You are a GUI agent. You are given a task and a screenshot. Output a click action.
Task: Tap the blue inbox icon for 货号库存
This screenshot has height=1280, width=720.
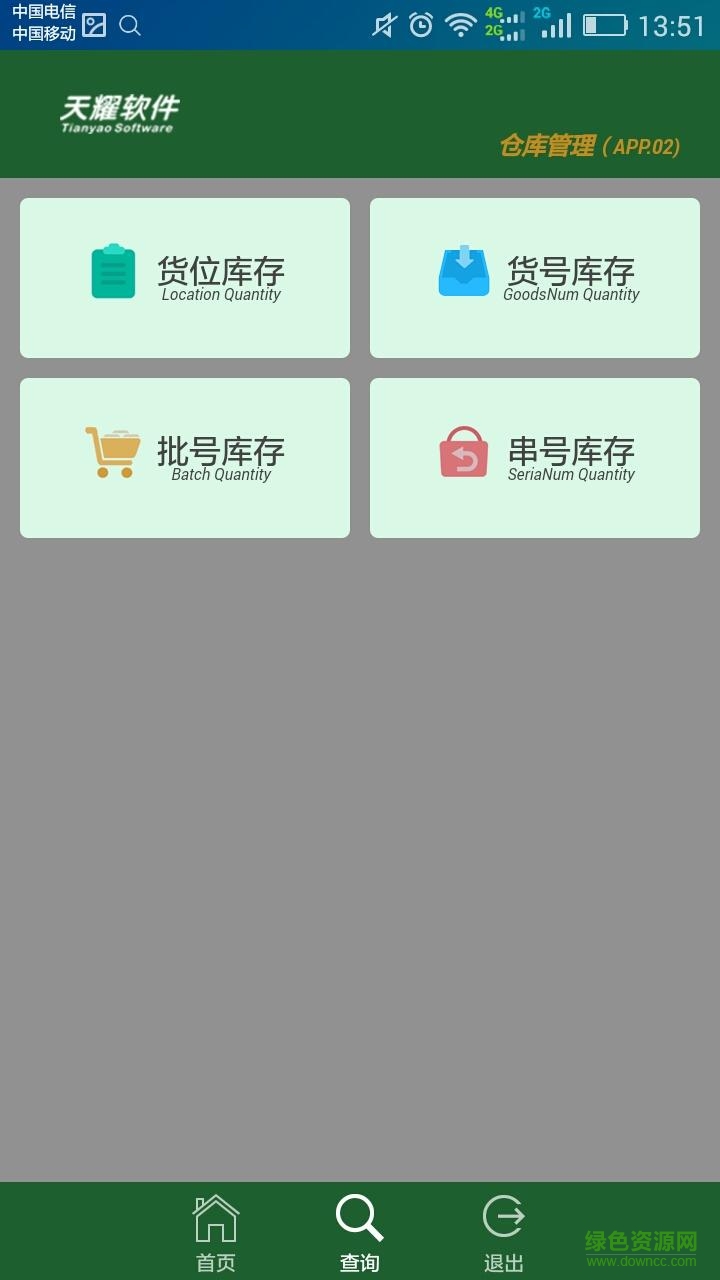tap(463, 270)
